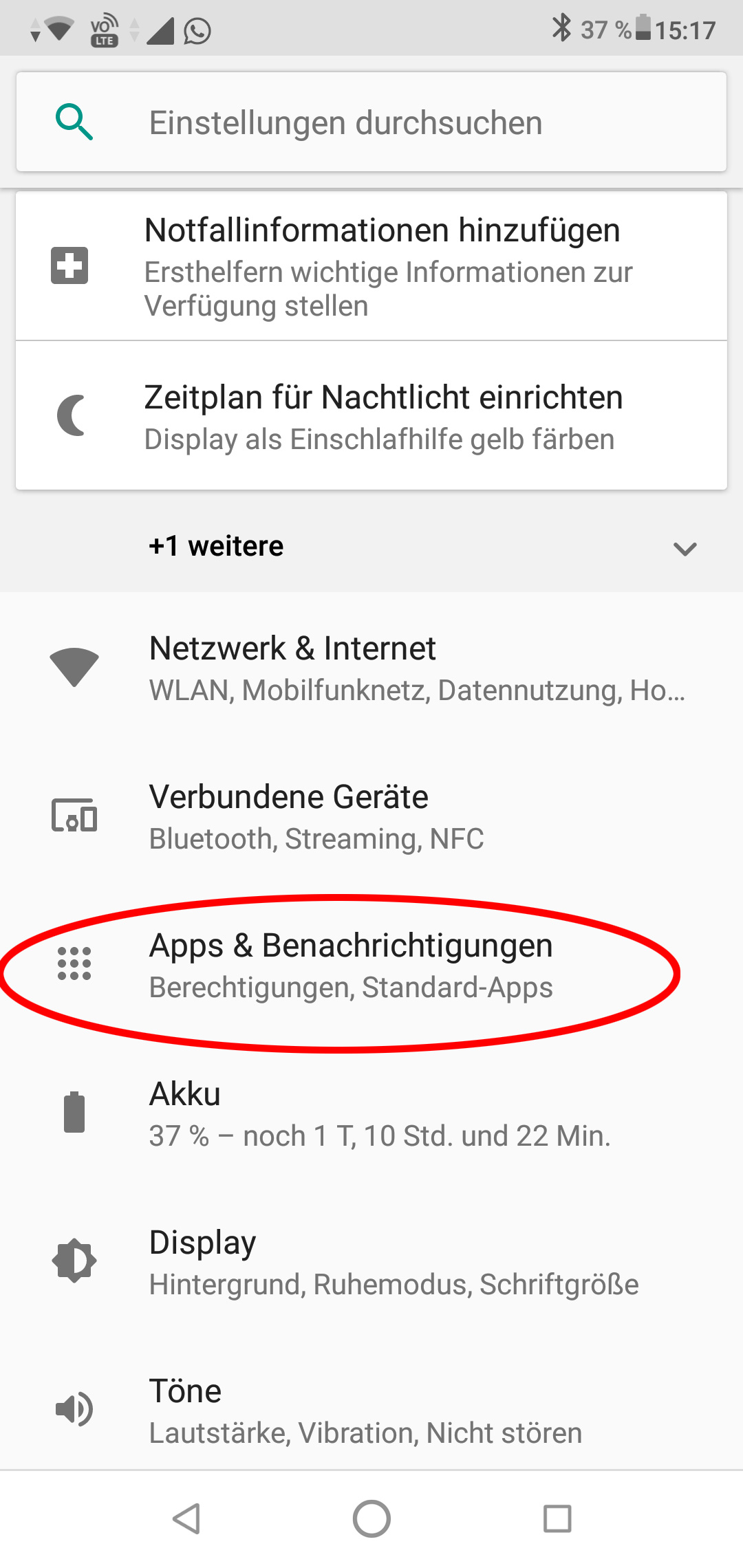The width and height of the screenshot is (743, 1568).
Task: Open the Akku settings row
Action: pyautogui.click(x=371, y=1113)
